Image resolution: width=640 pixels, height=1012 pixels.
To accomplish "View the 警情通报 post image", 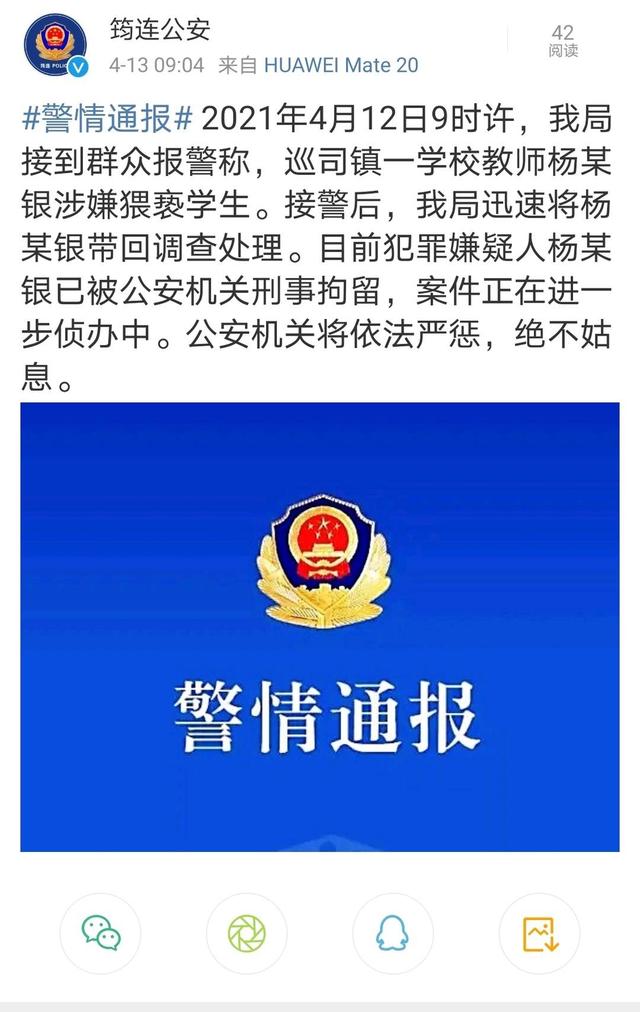I will coord(320,627).
